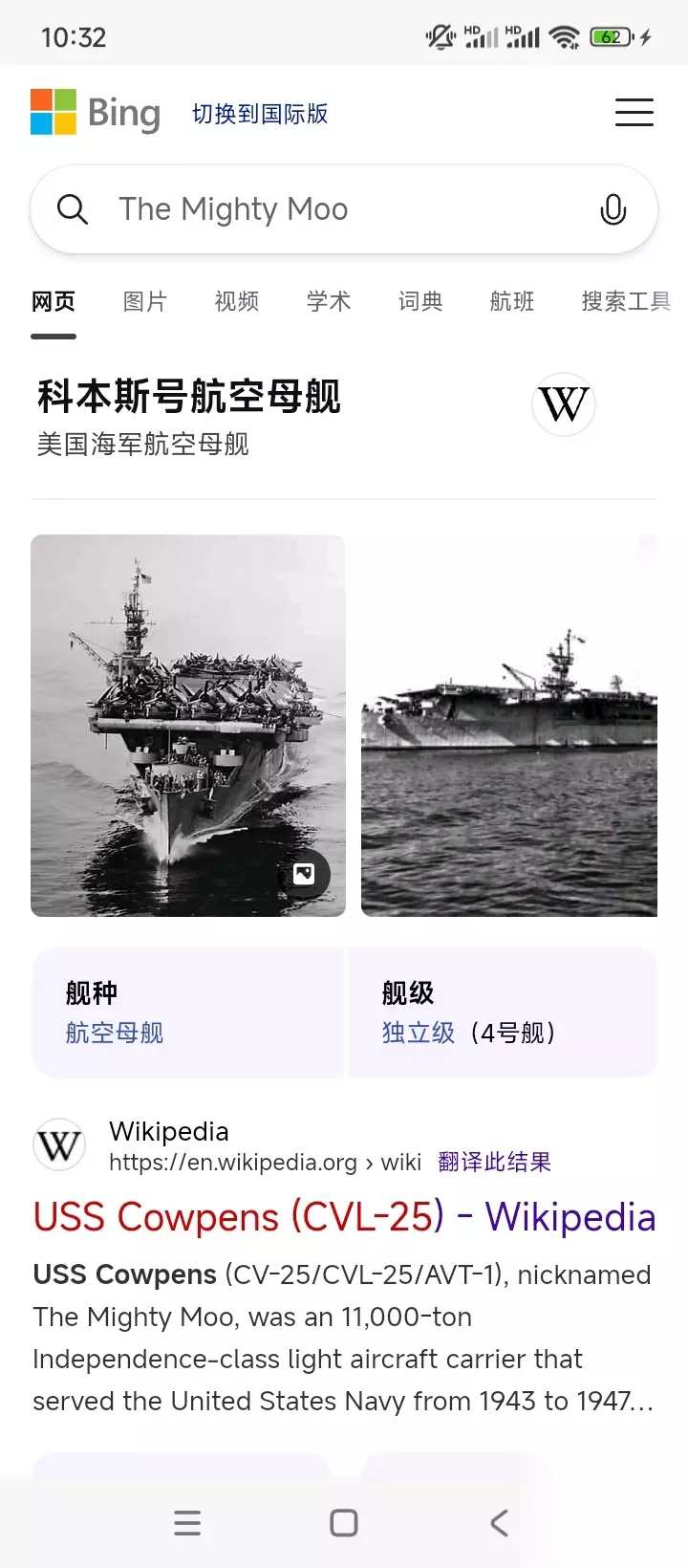This screenshot has width=688, height=1568.
Task: Open the 航空母舰 ship type link
Action: coord(115,1033)
